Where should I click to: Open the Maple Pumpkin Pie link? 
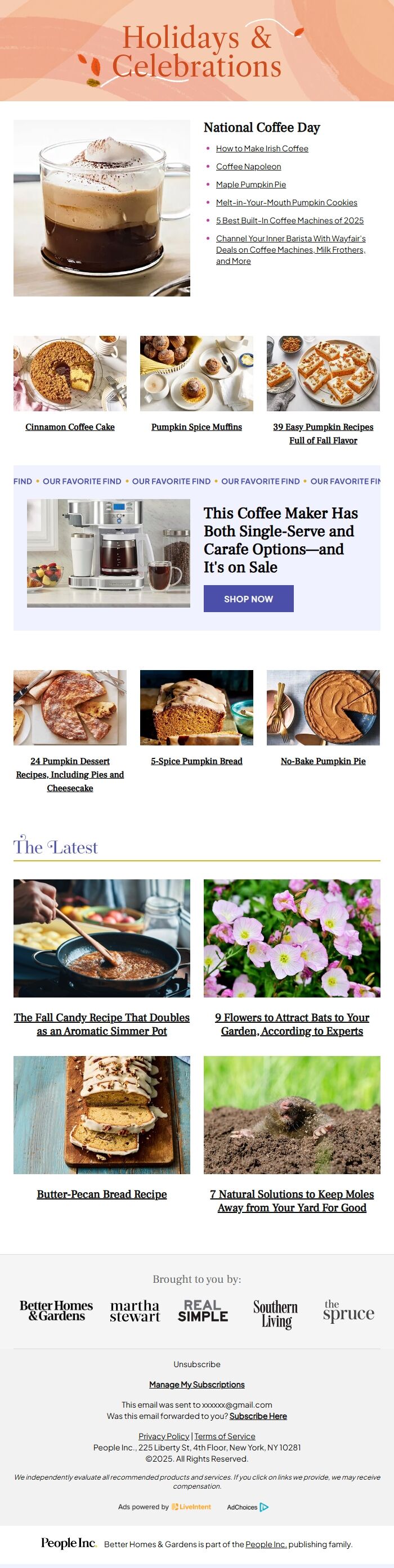(251, 185)
